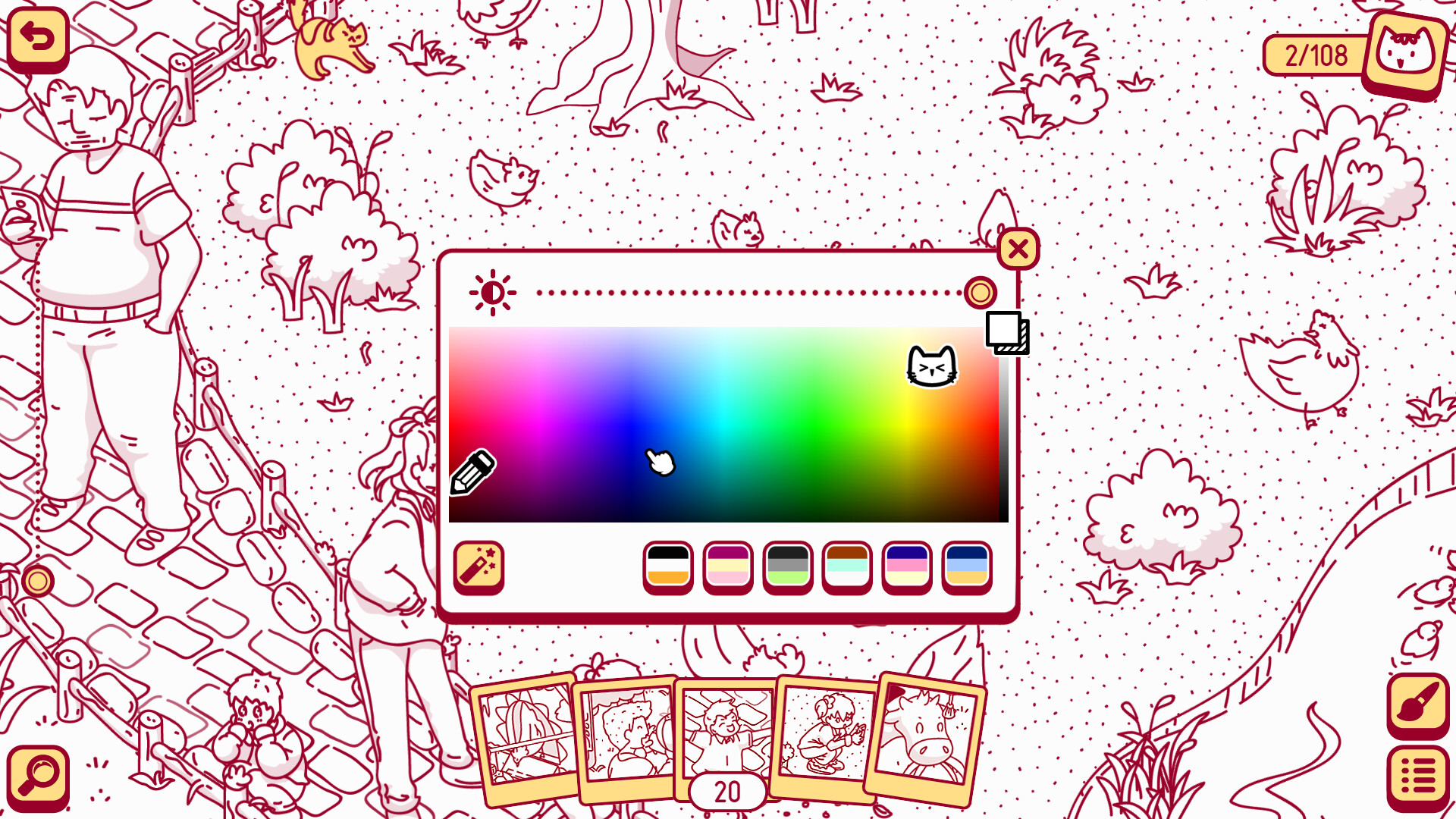The height and width of the screenshot is (819, 1456).
Task: Go back with the return arrow
Action: pos(37,38)
